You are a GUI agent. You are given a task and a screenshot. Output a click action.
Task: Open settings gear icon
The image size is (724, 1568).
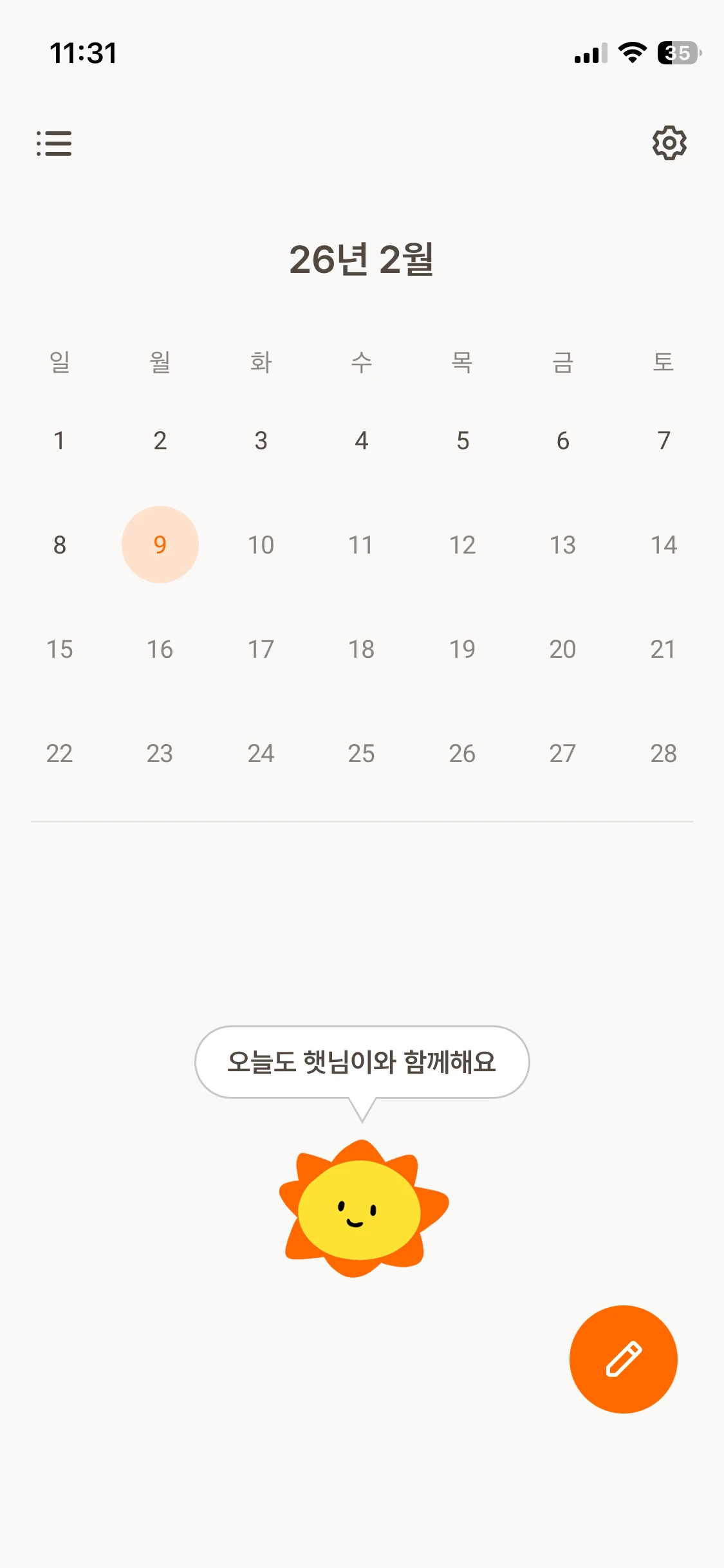(x=669, y=143)
